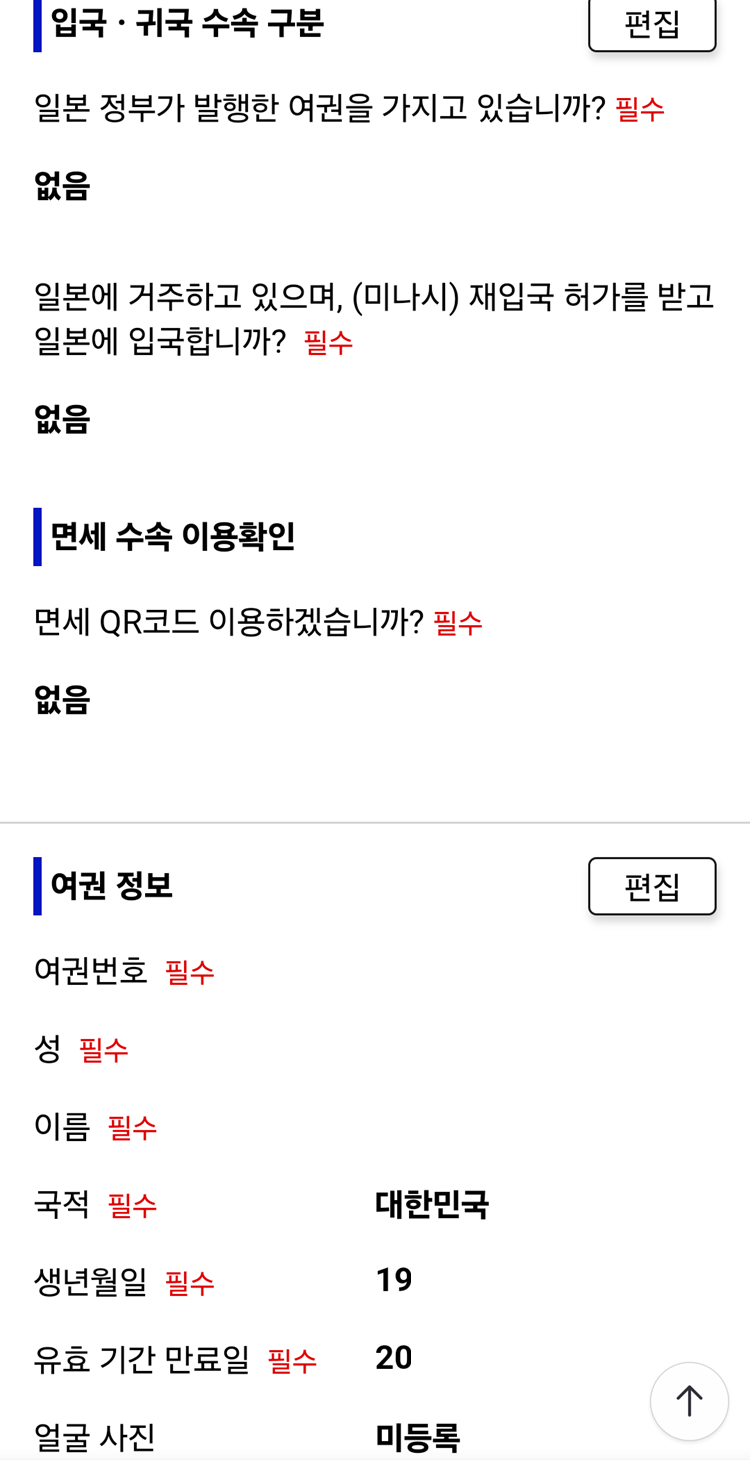Tap the 필수 label next to 국적
The height and width of the screenshot is (1460, 750).
pyautogui.click(x=133, y=1205)
